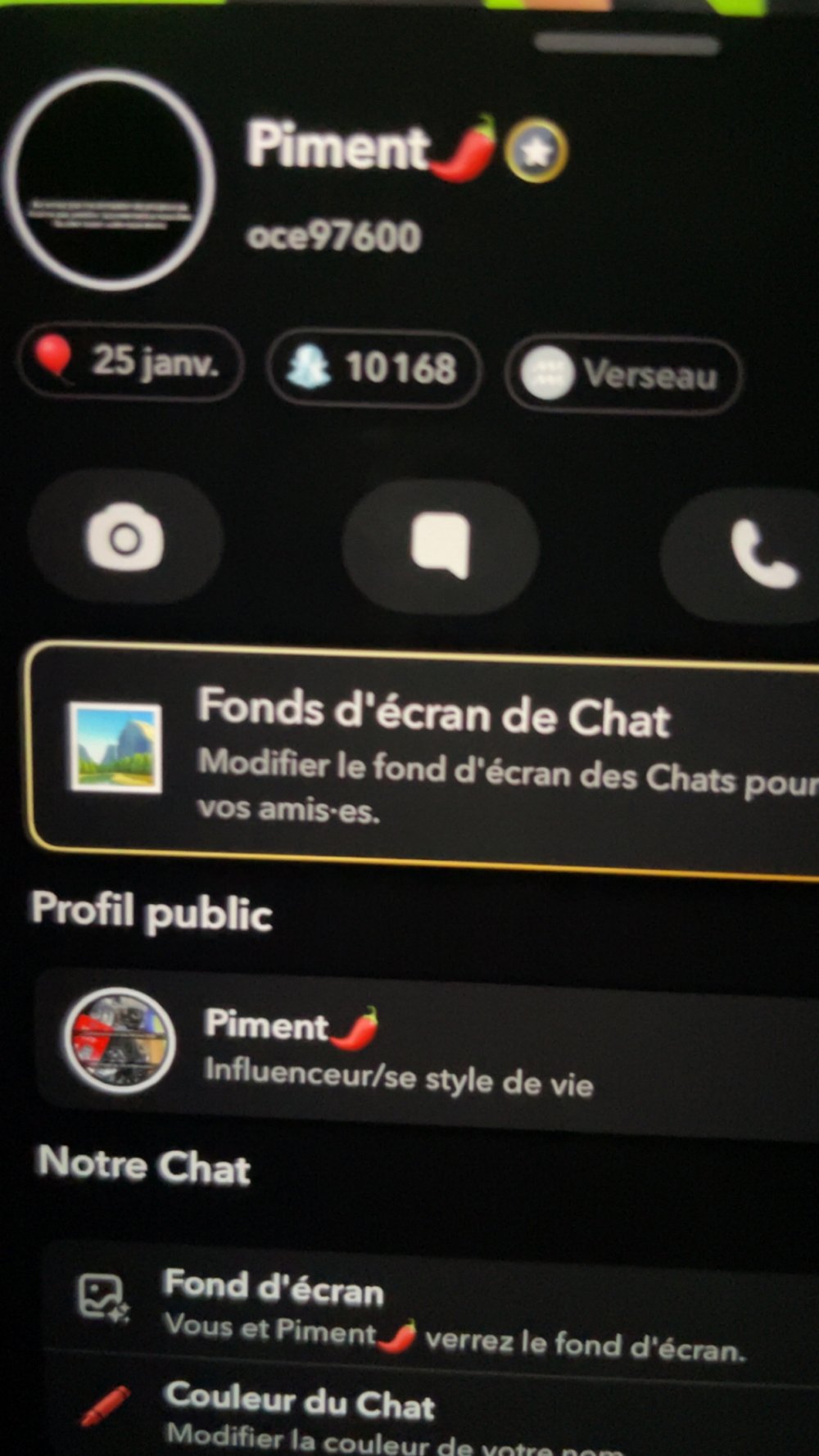Screen dimensions: 819x1456
Task: Open the 10168 Snap score chip
Action: click(x=373, y=369)
